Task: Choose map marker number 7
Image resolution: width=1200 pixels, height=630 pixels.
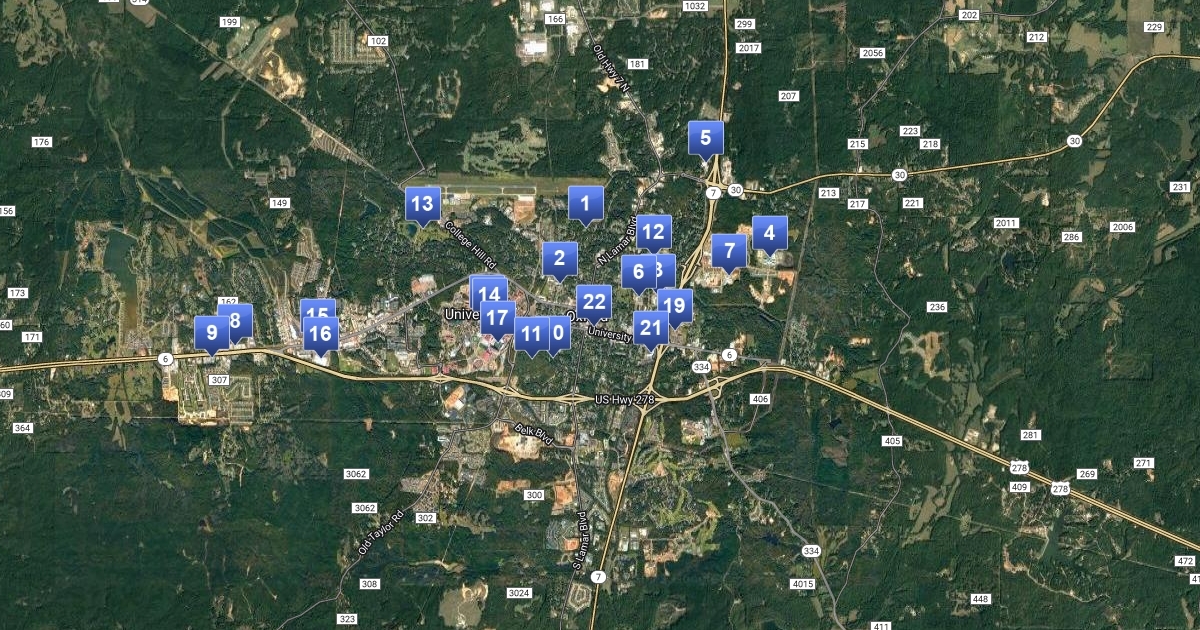Action: (729, 251)
